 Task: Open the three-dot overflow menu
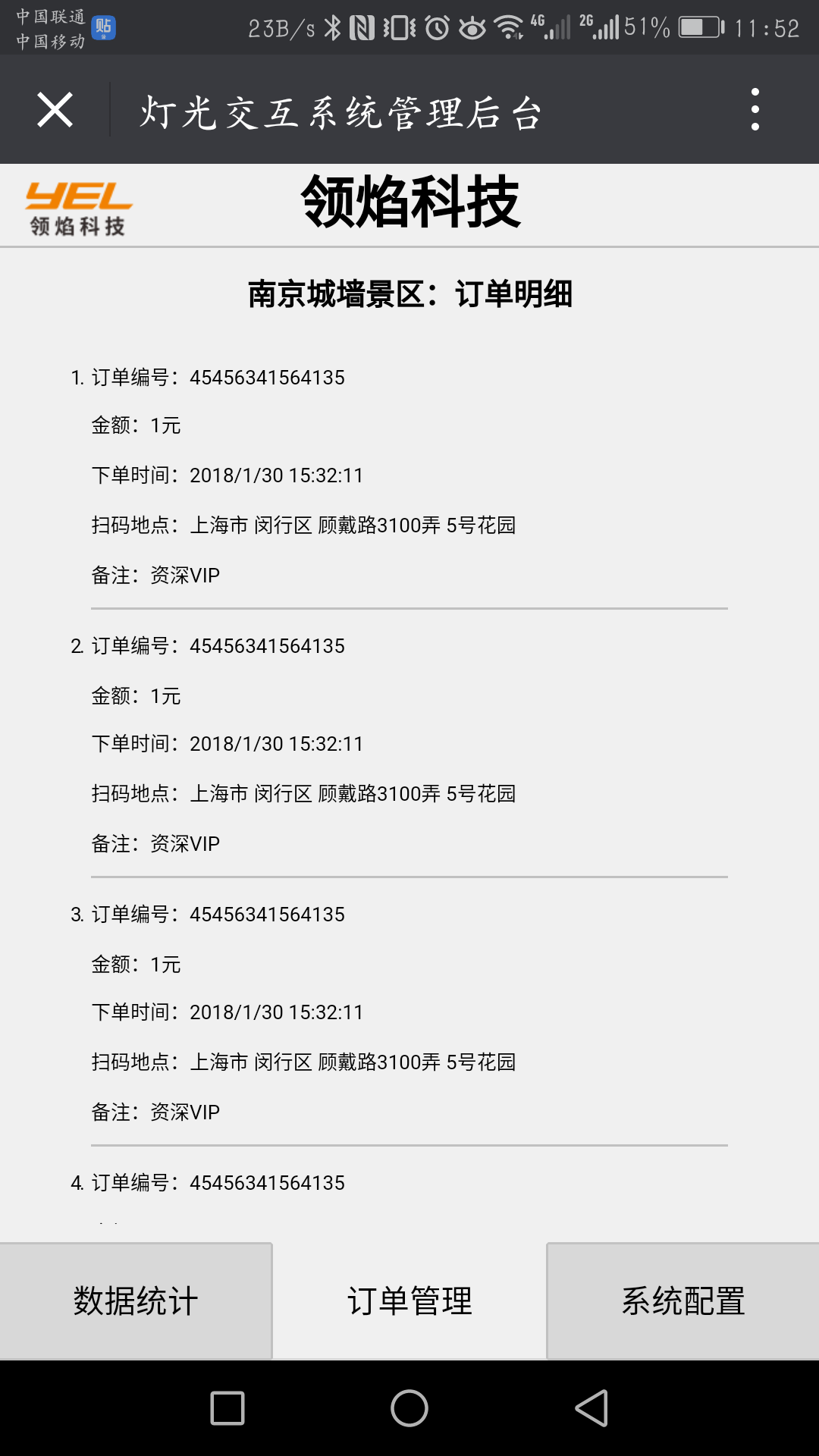755,109
